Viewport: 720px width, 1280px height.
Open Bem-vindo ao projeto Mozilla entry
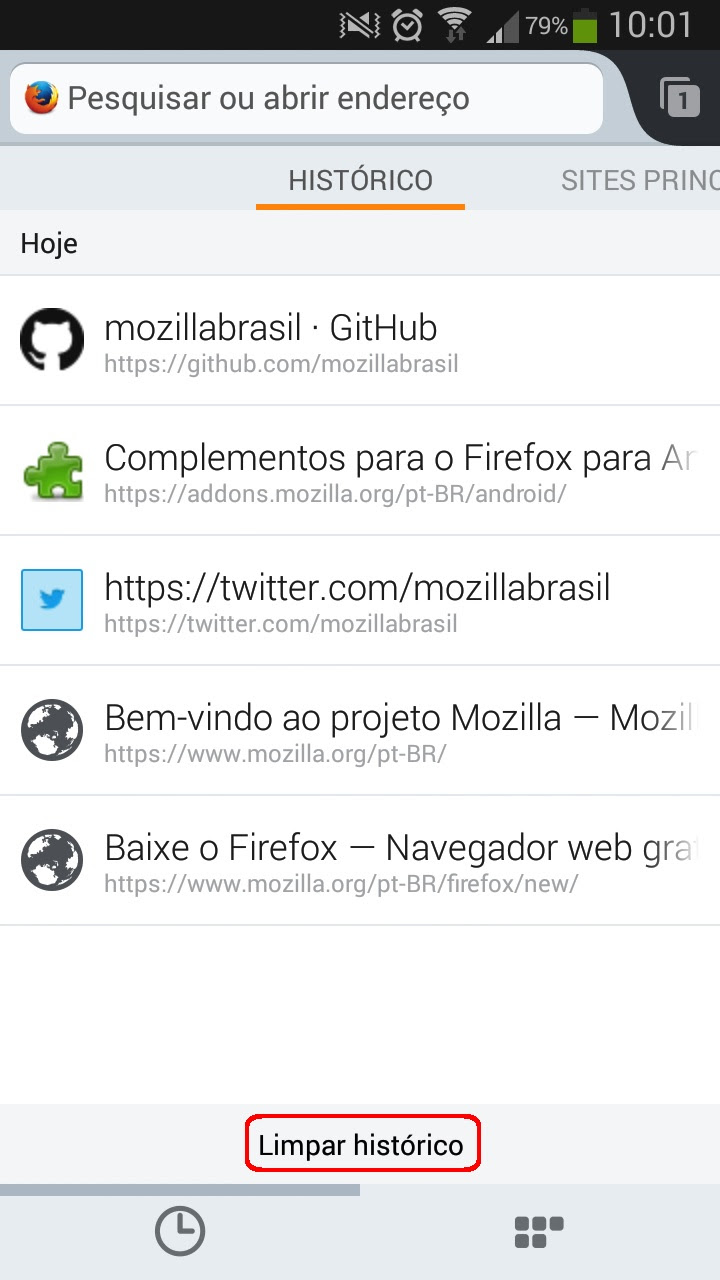point(360,730)
